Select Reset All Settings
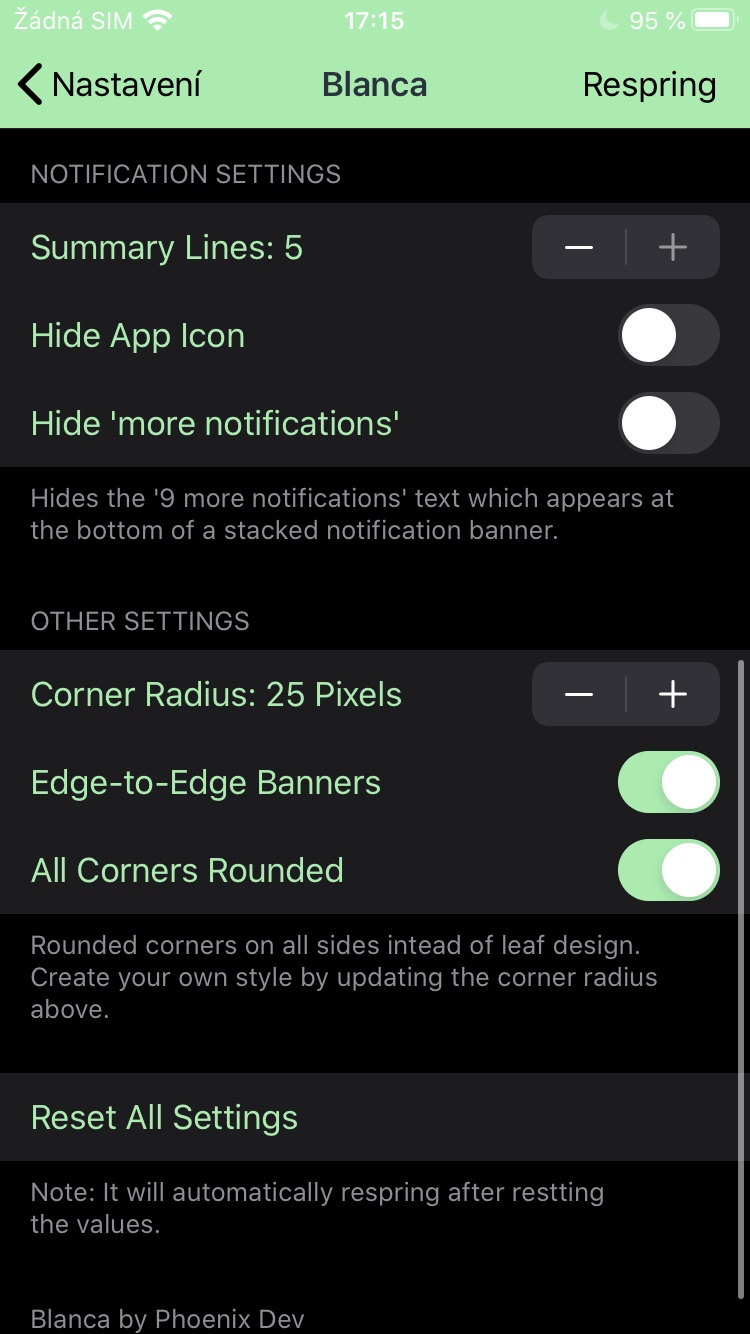750x1334 pixels. (x=165, y=1117)
